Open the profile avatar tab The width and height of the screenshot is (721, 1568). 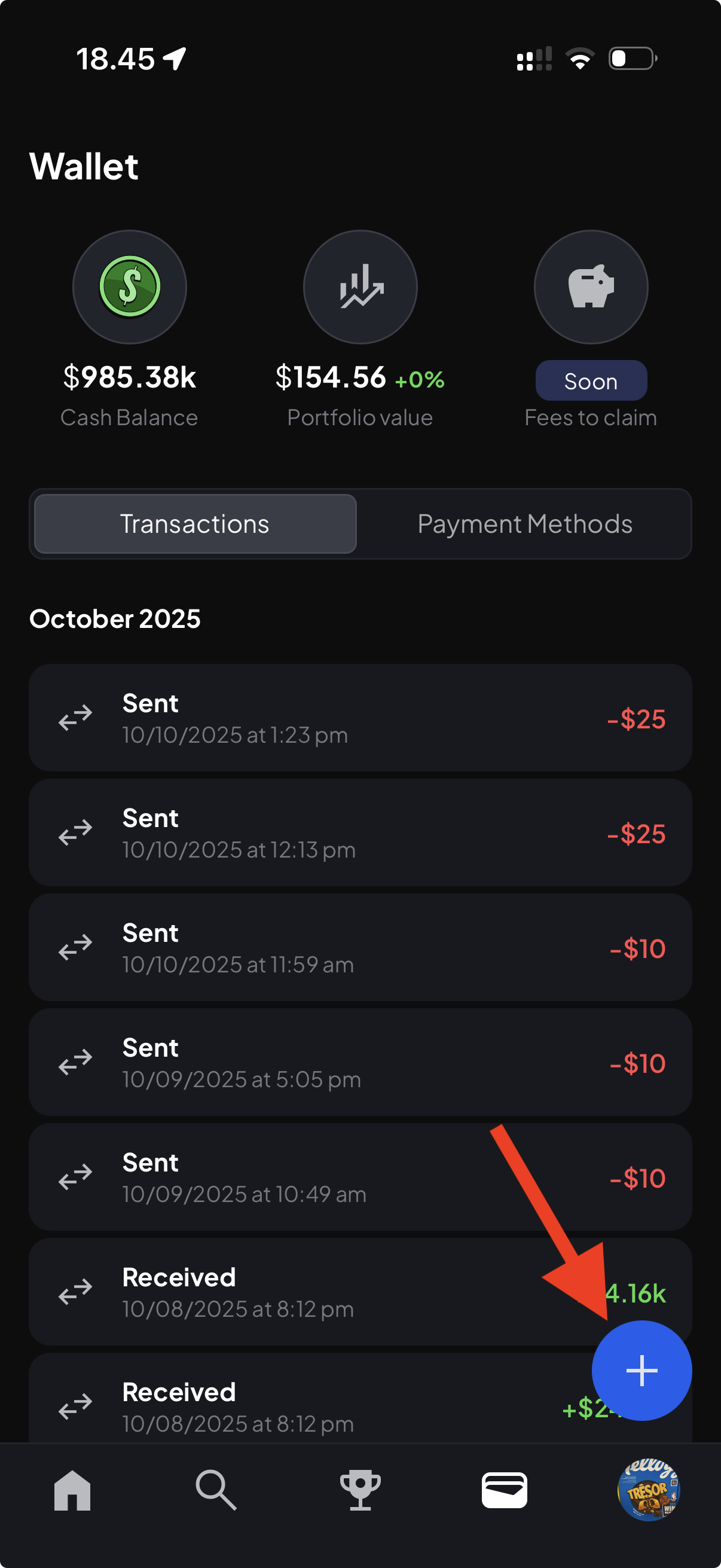(648, 1490)
